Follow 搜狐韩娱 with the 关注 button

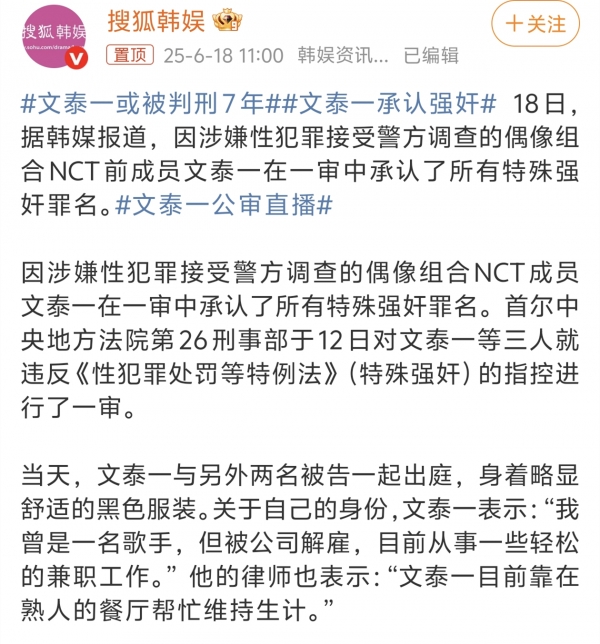(x=536, y=23)
